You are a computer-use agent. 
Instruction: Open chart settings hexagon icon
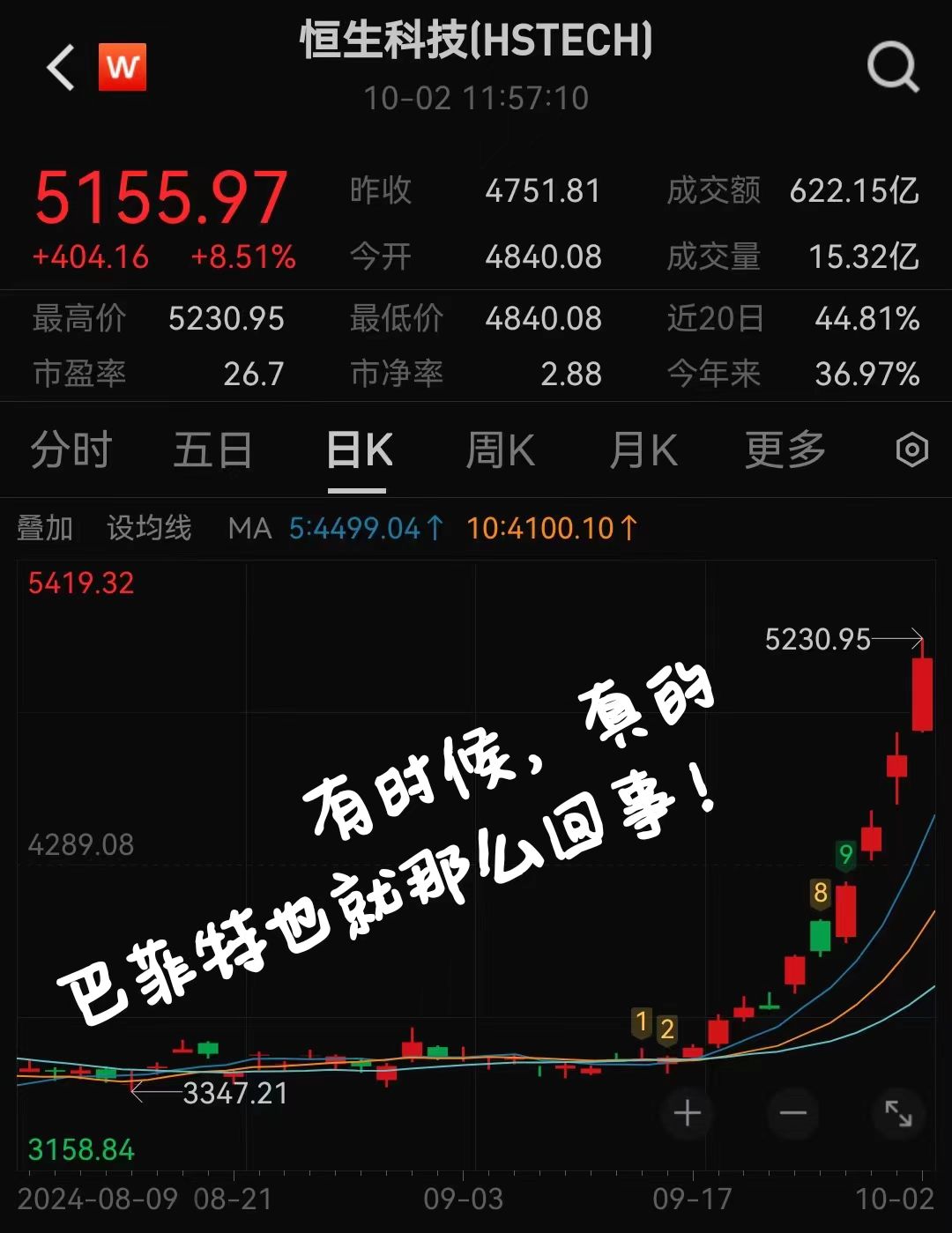[x=911, y=450]
